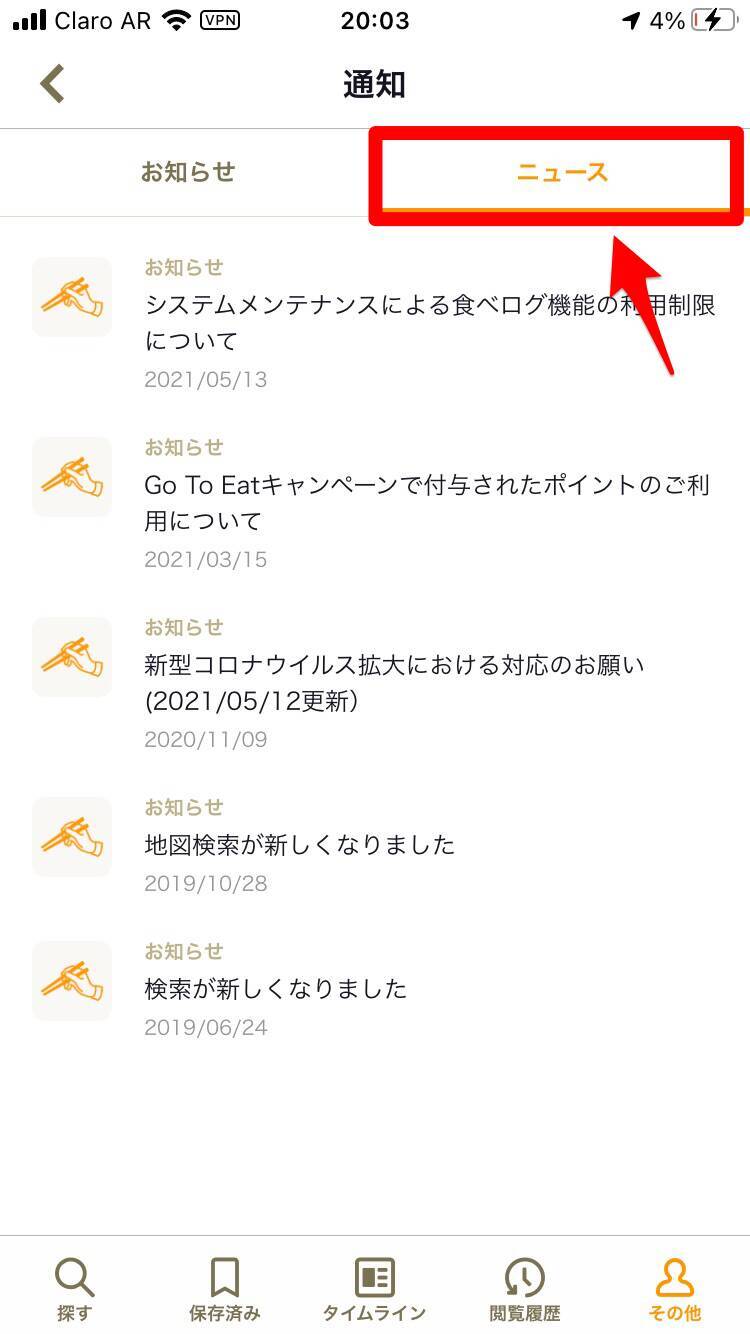Open the 探す search tab
750x1334 pixels.
click(x=74, y=1288)
